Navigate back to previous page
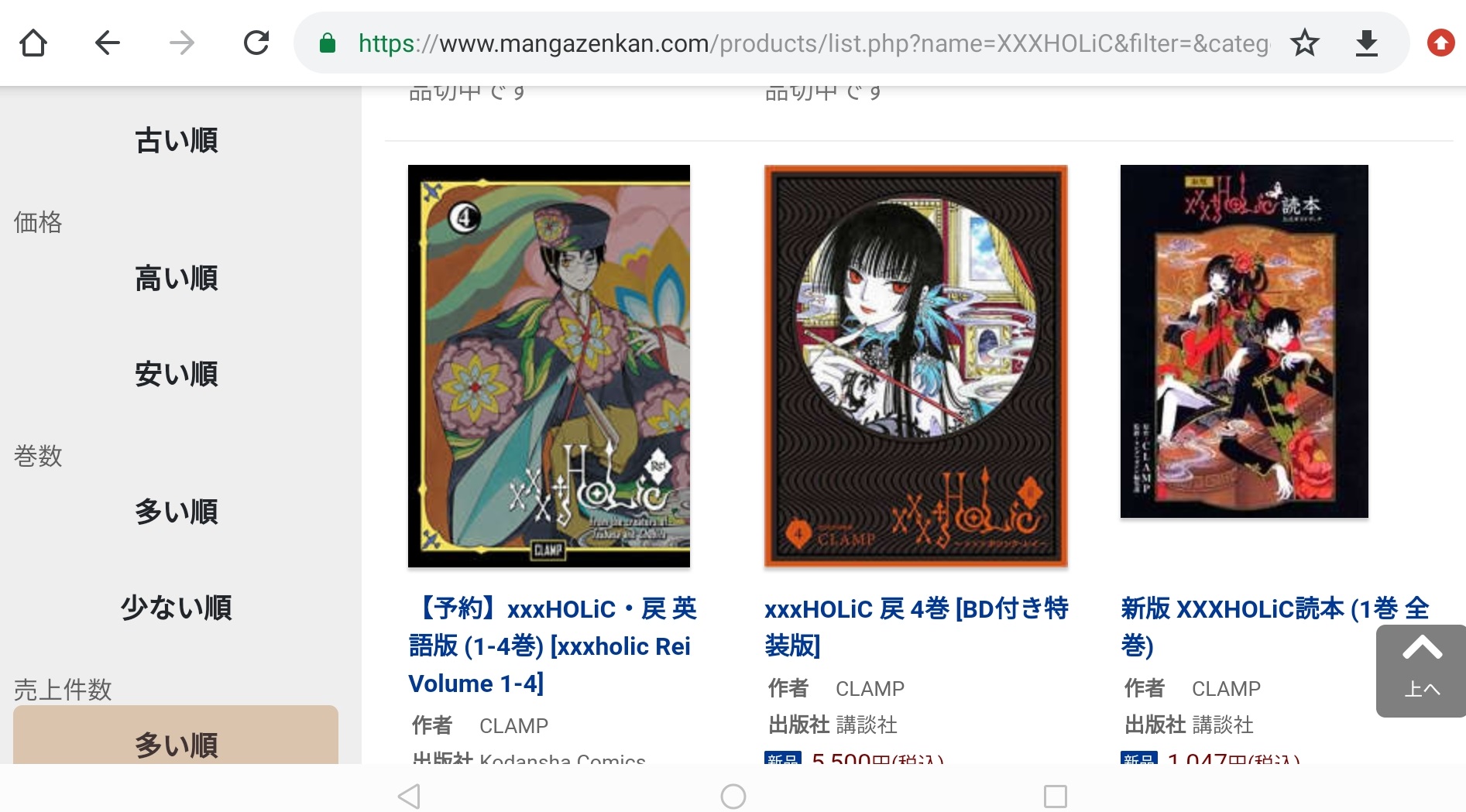The height and width of the screenshot is (812, 1466). point(107,43)
